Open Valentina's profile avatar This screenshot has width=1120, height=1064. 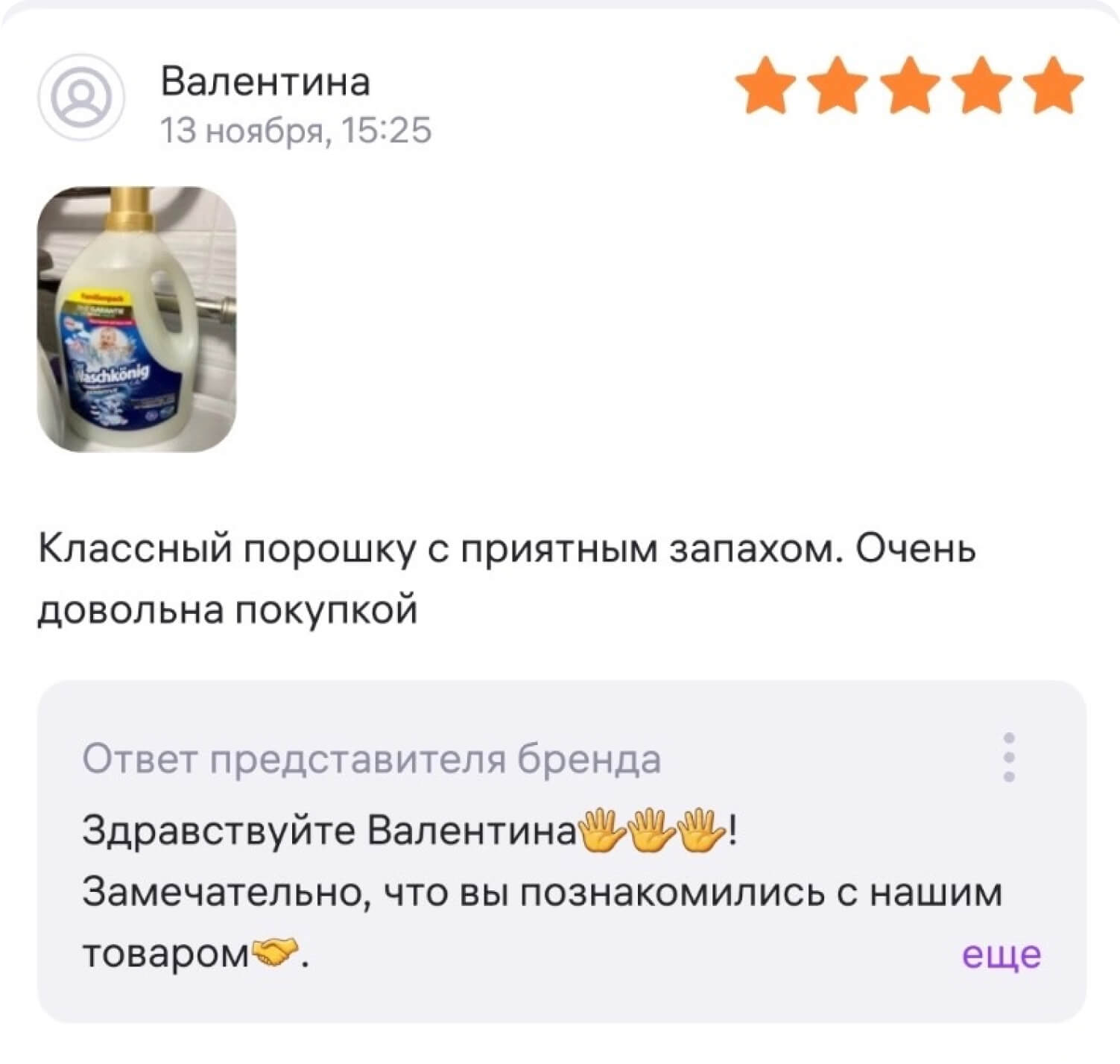pos(80,98)
